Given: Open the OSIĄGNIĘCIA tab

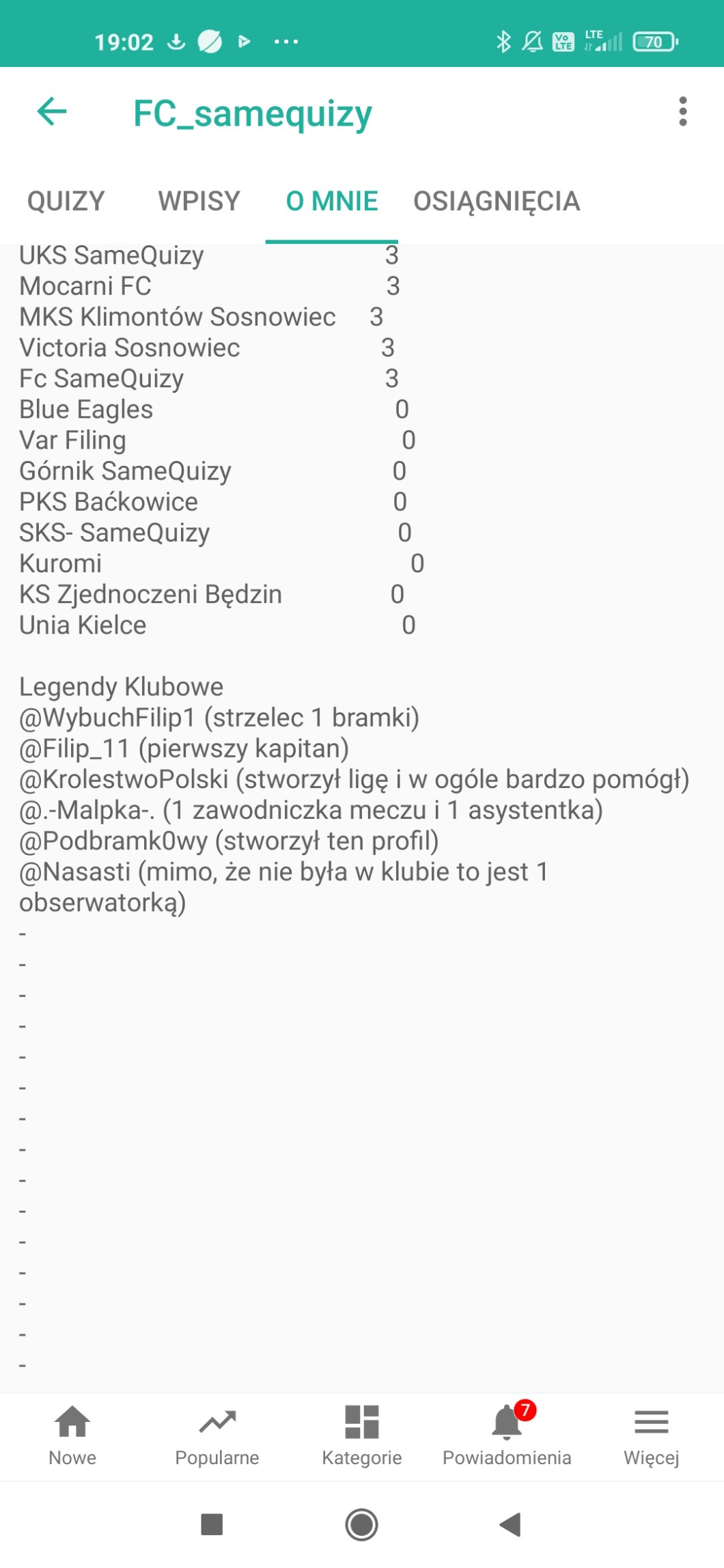Looking at the screenshot, I should point(497,201).
